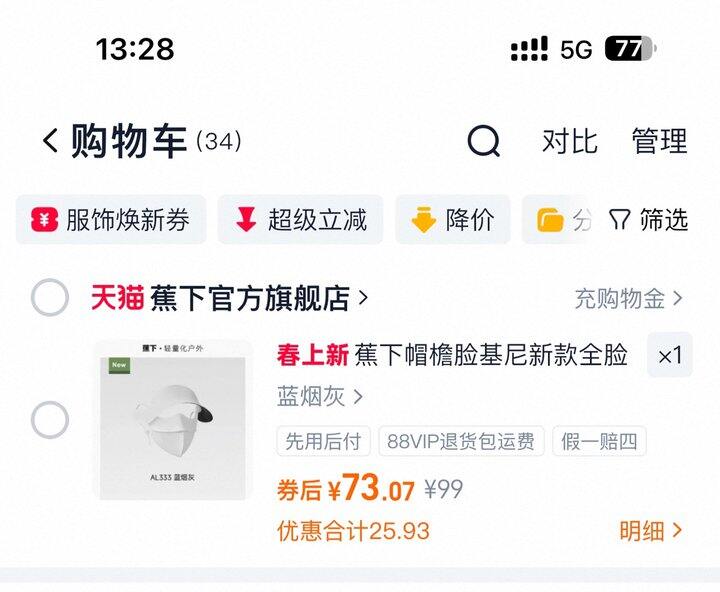Open the 筛选 filter
Screen dimensions: 720x592
pos(648,220)
